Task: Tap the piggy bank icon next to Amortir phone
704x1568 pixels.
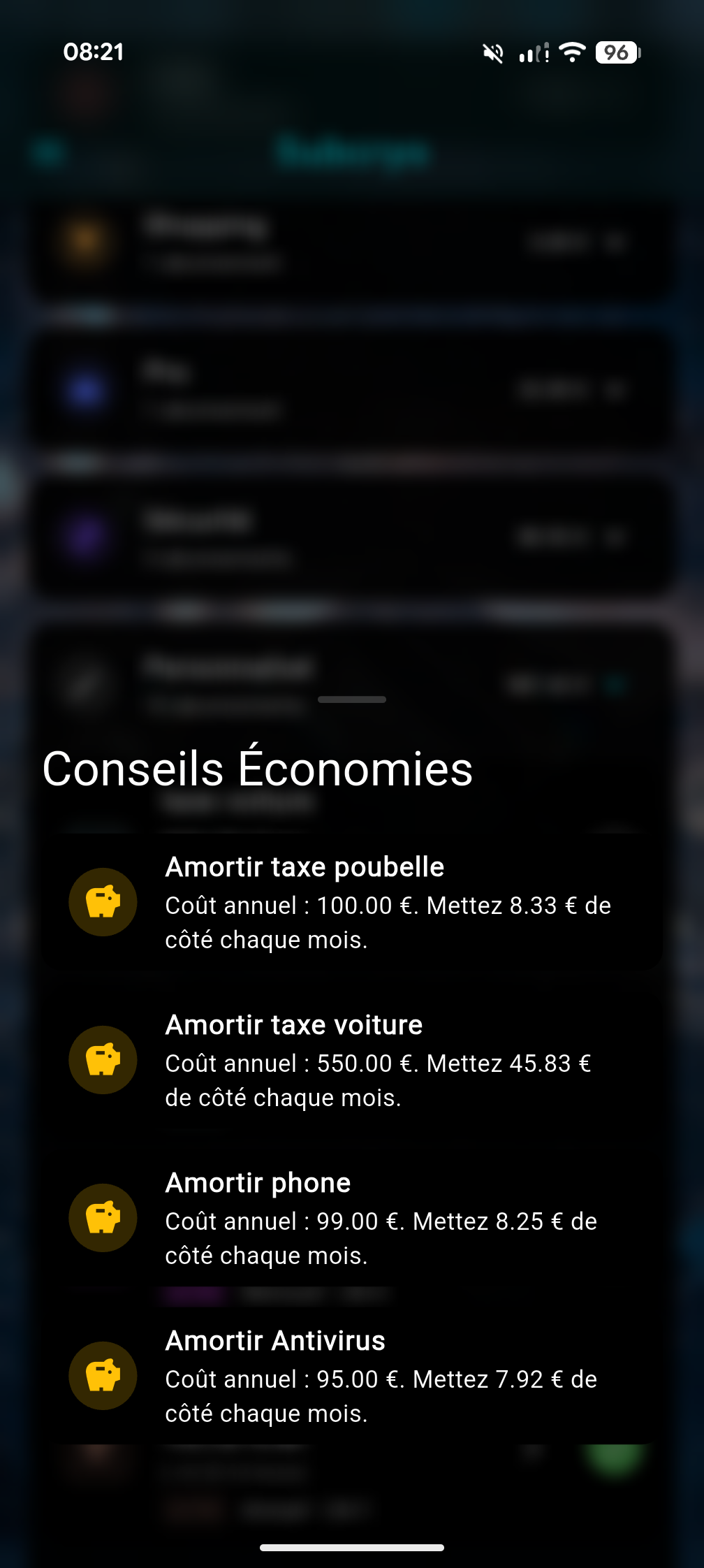Action: [x=103, y=1218]
